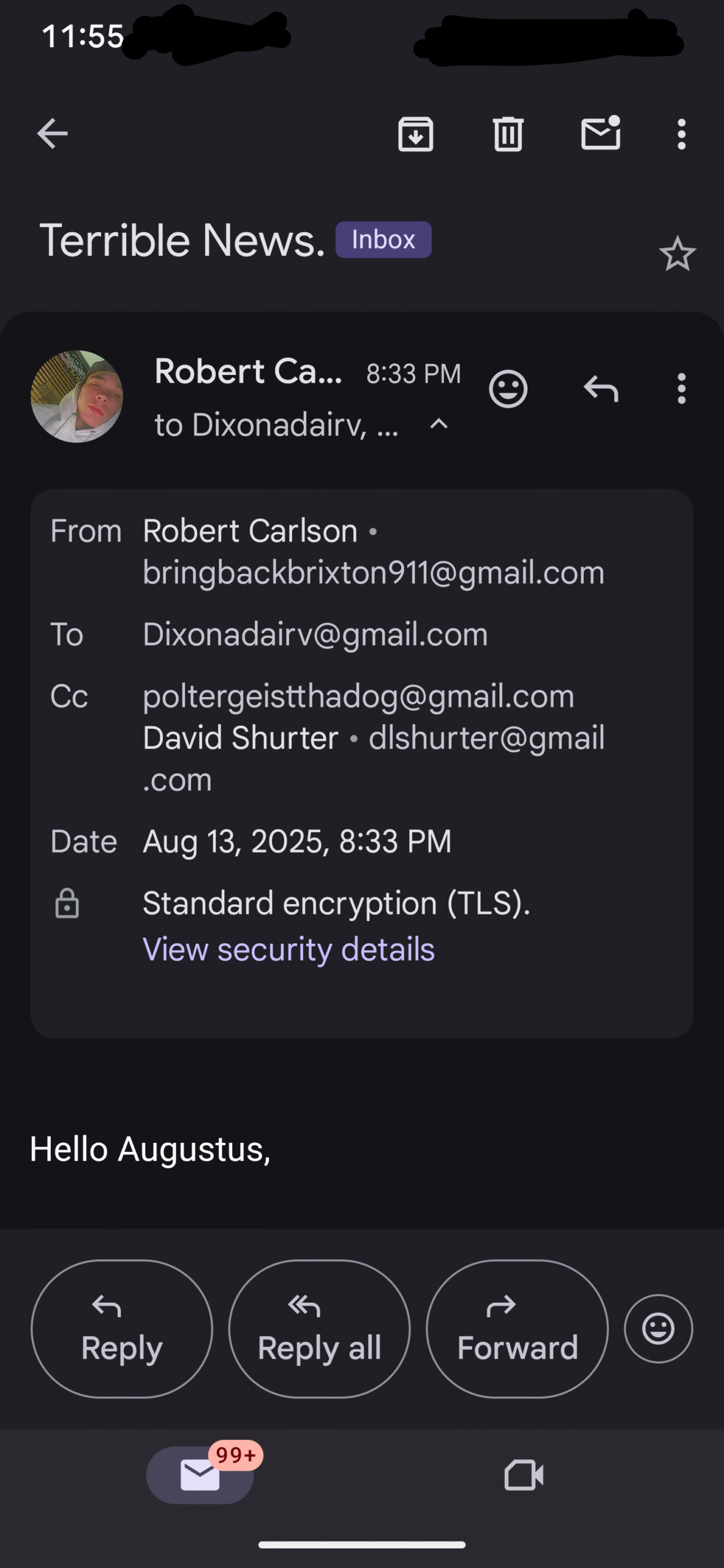This screenshot has width=724, height=1568.
Task: Collapse the recipient details chevron
Action: [439, 424]
